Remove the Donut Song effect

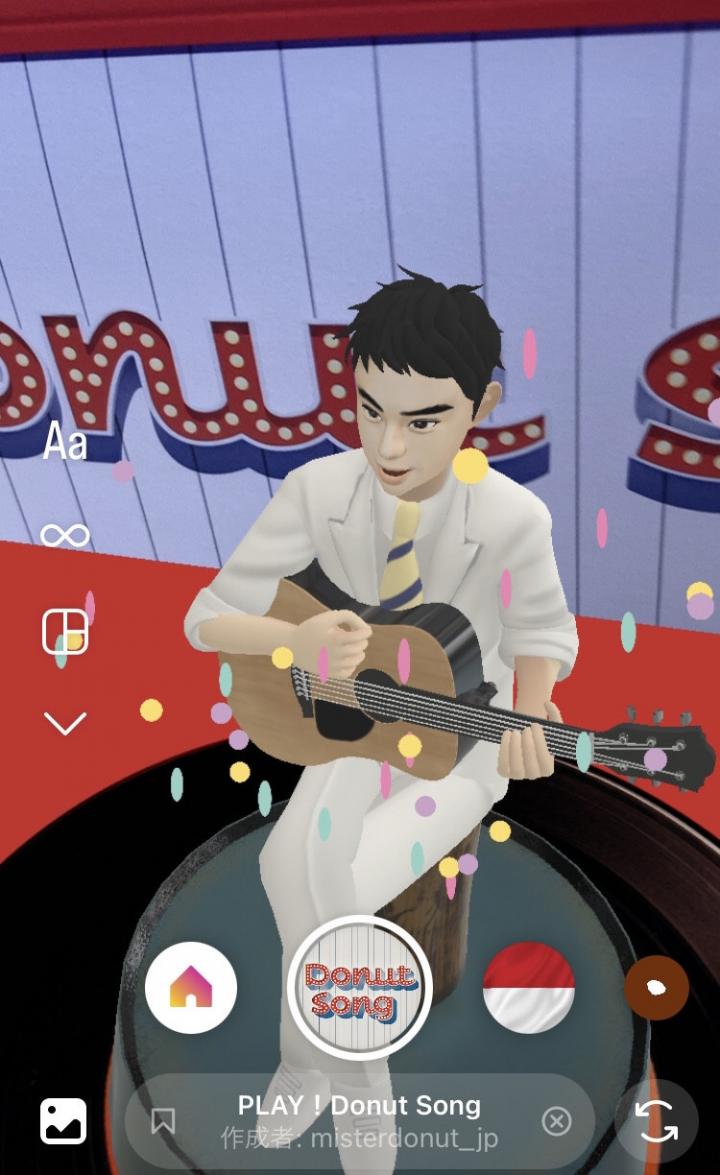click(556, 1121)
